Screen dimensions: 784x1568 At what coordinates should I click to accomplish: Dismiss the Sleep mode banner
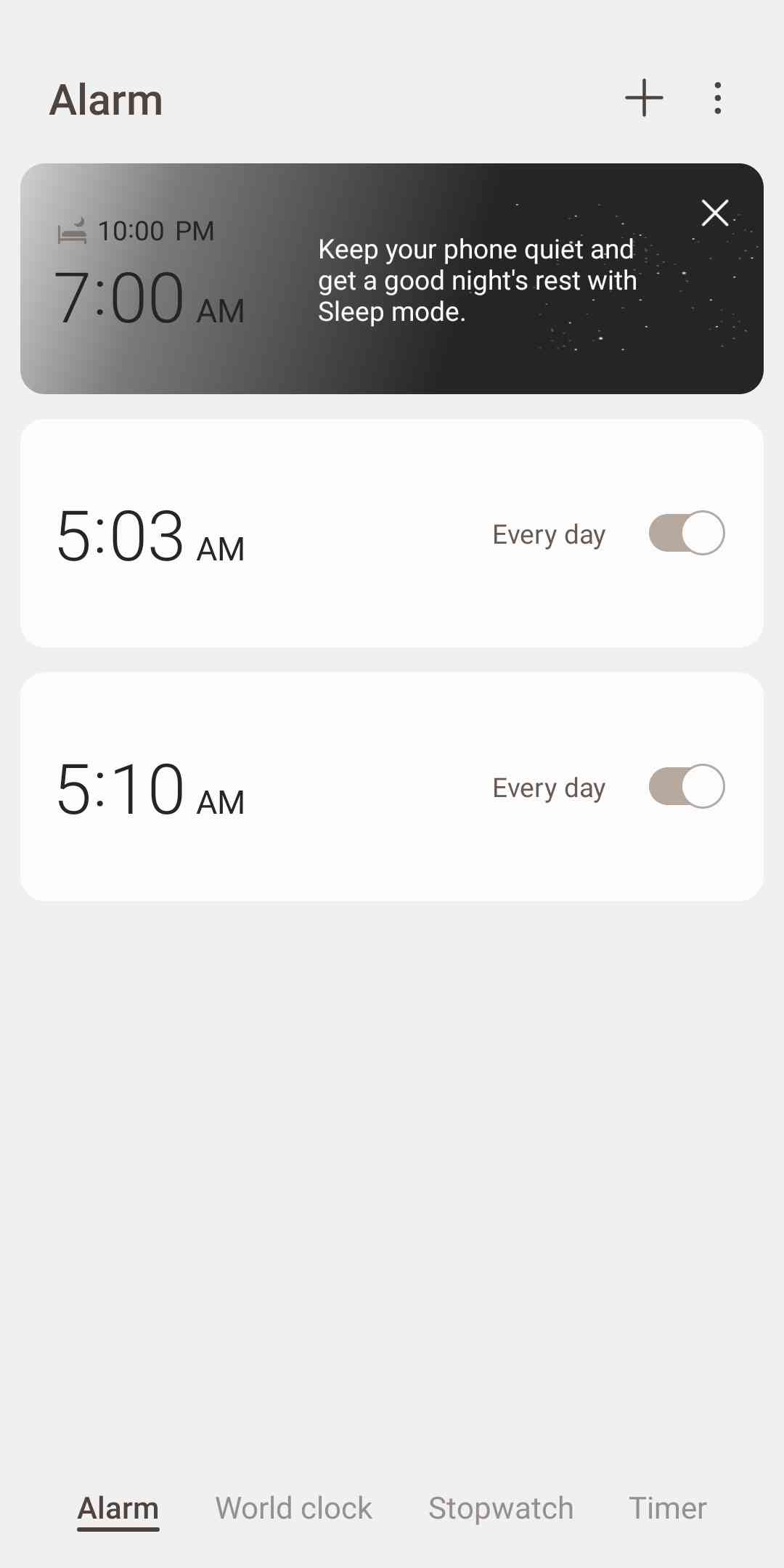point(715,213)
